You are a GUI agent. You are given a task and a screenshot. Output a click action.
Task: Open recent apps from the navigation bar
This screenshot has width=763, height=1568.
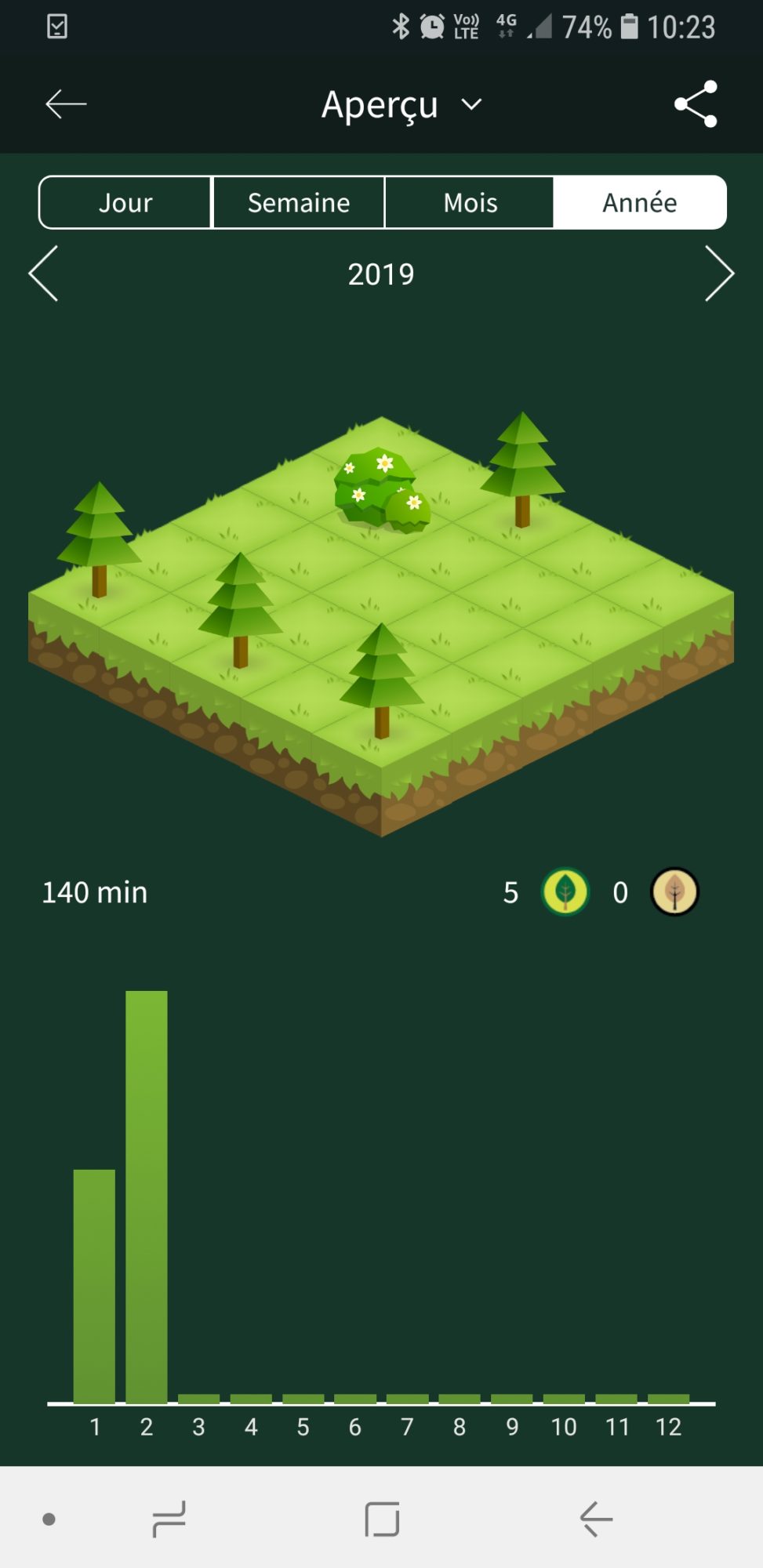169,1519
